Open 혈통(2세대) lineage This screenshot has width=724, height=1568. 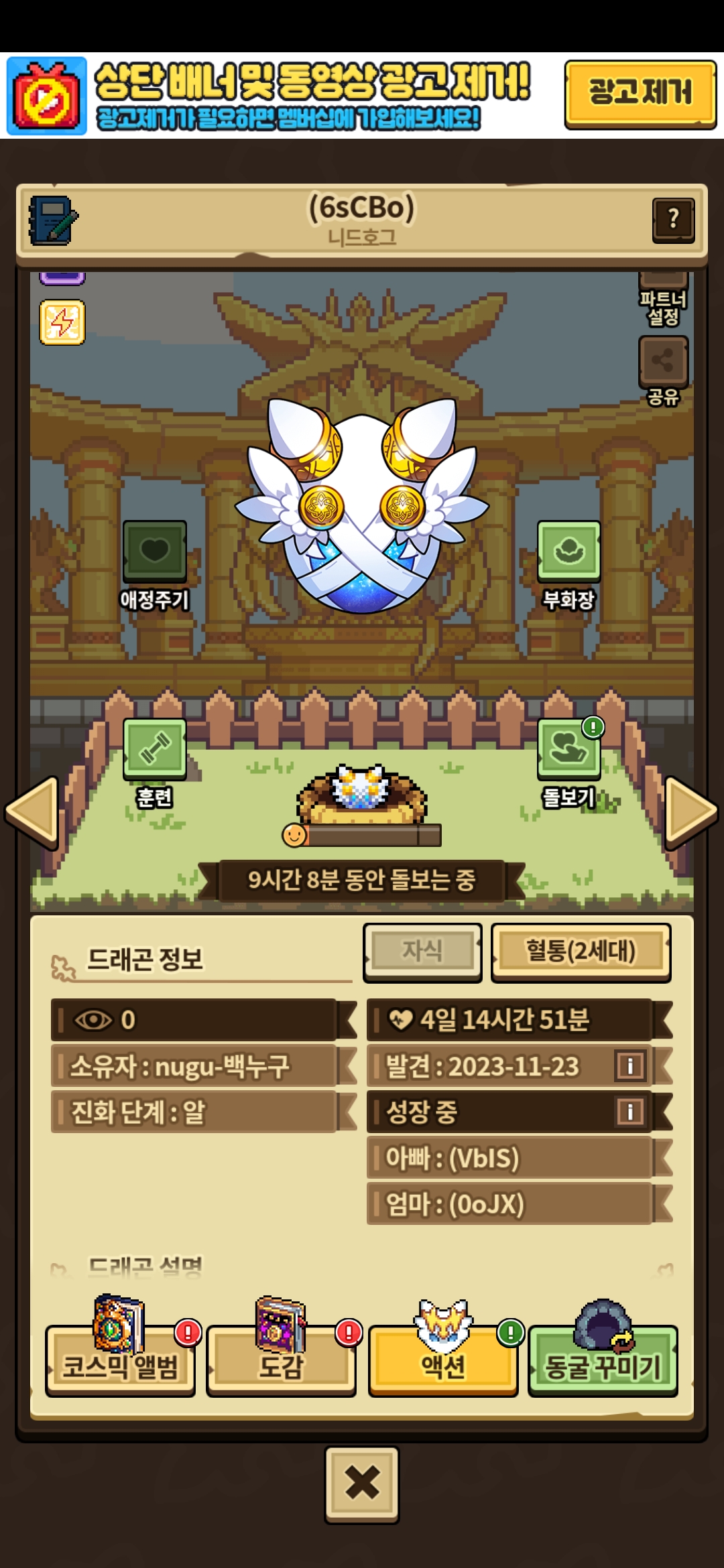(581, 952)
